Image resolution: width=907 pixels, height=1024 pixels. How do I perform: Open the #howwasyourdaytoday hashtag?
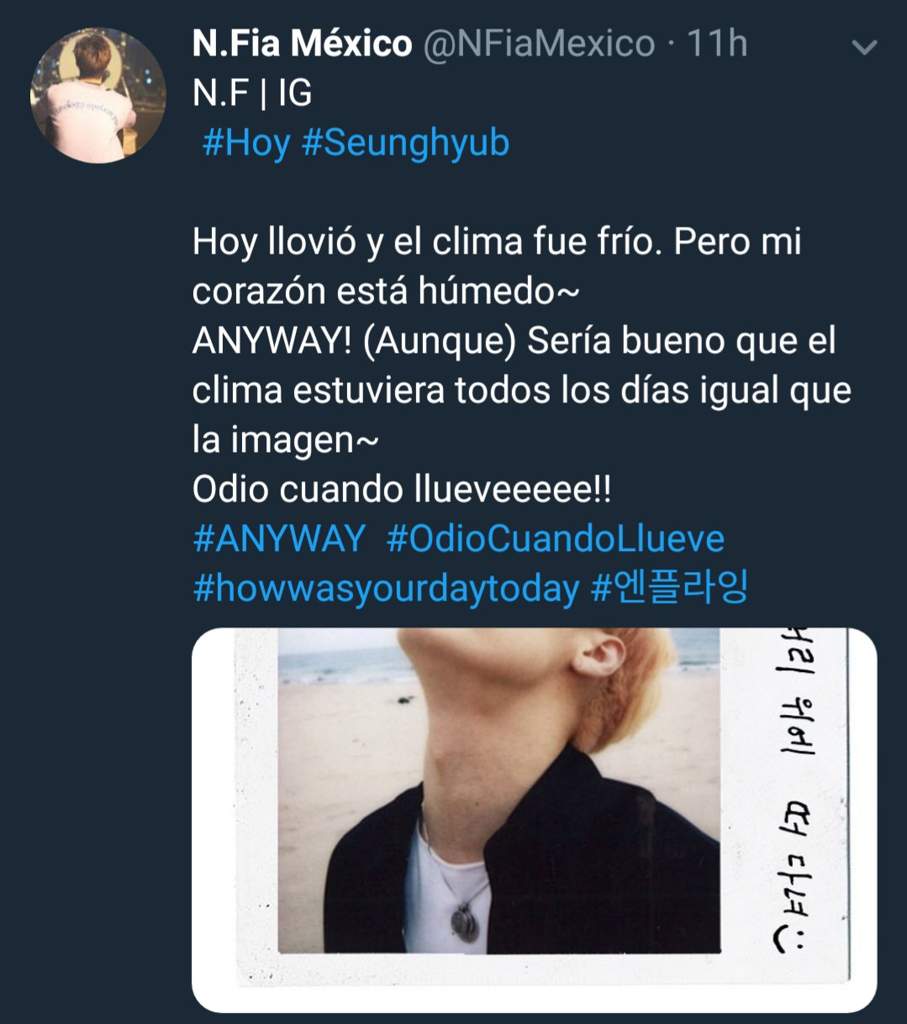click(x=385, y=589)
